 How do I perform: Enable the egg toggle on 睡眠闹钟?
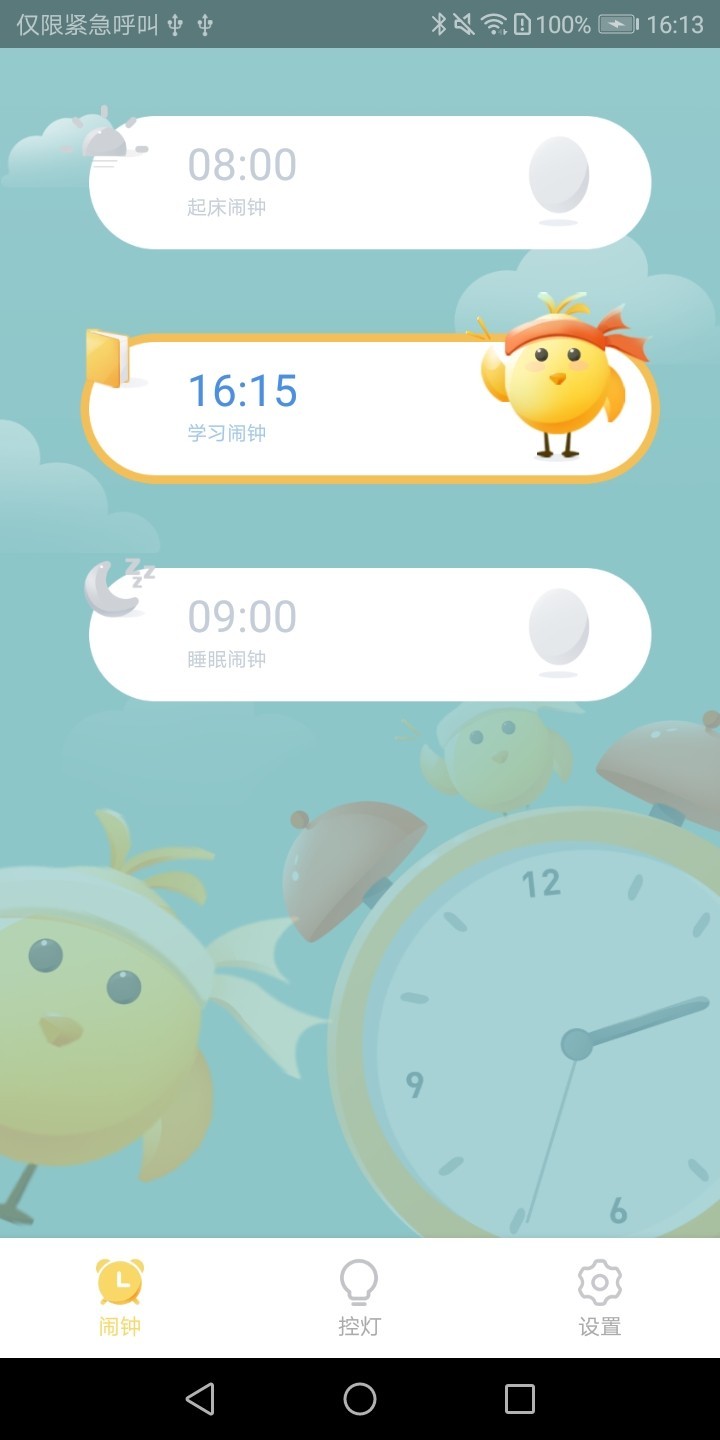(558, 631)
